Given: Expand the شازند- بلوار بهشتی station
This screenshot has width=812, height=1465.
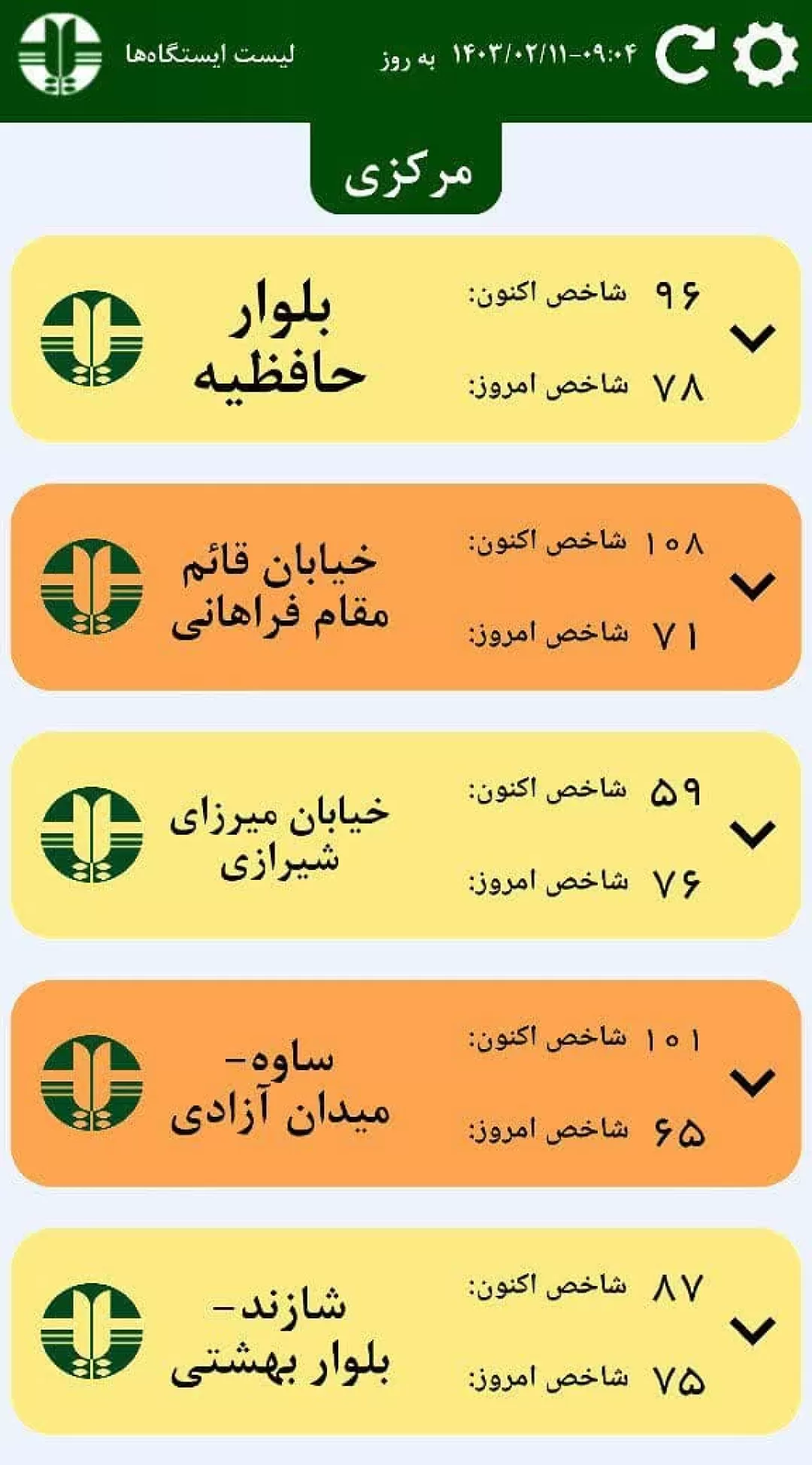Looking at the screenshot, I should (x=753, y=1331).
